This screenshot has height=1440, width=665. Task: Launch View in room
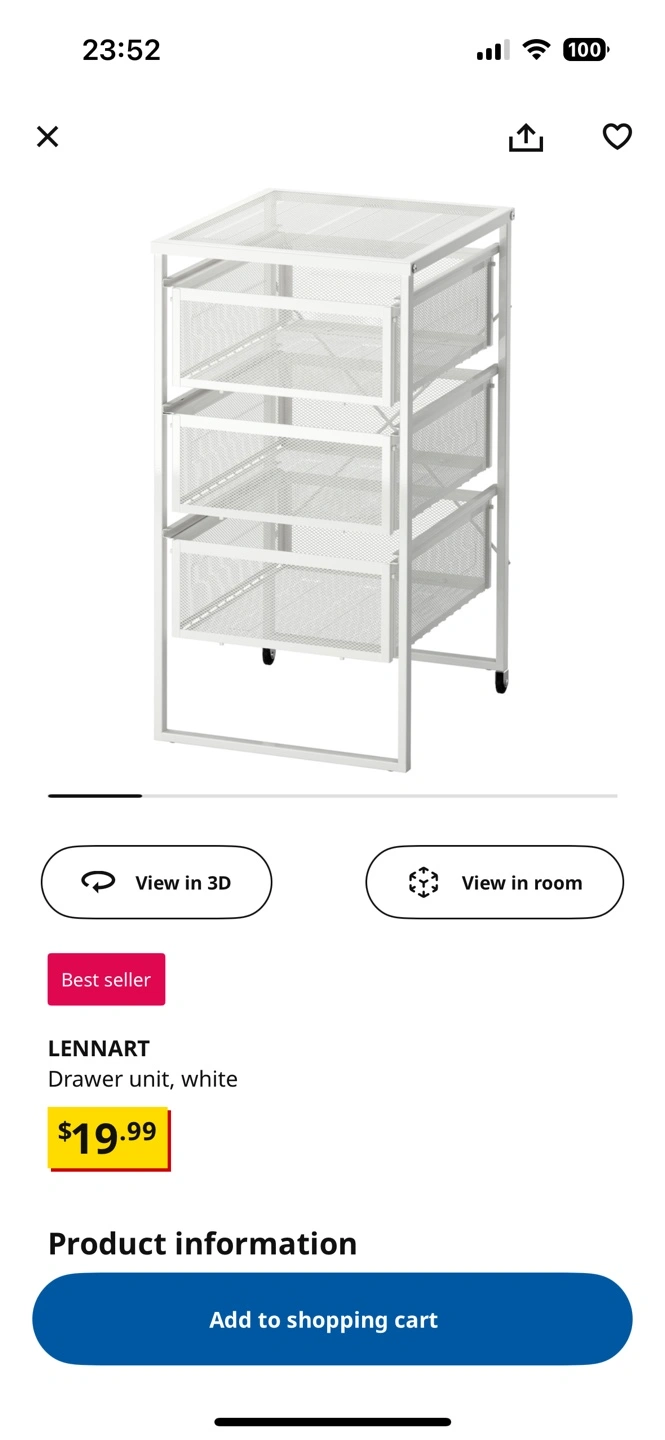click(494, 882)
